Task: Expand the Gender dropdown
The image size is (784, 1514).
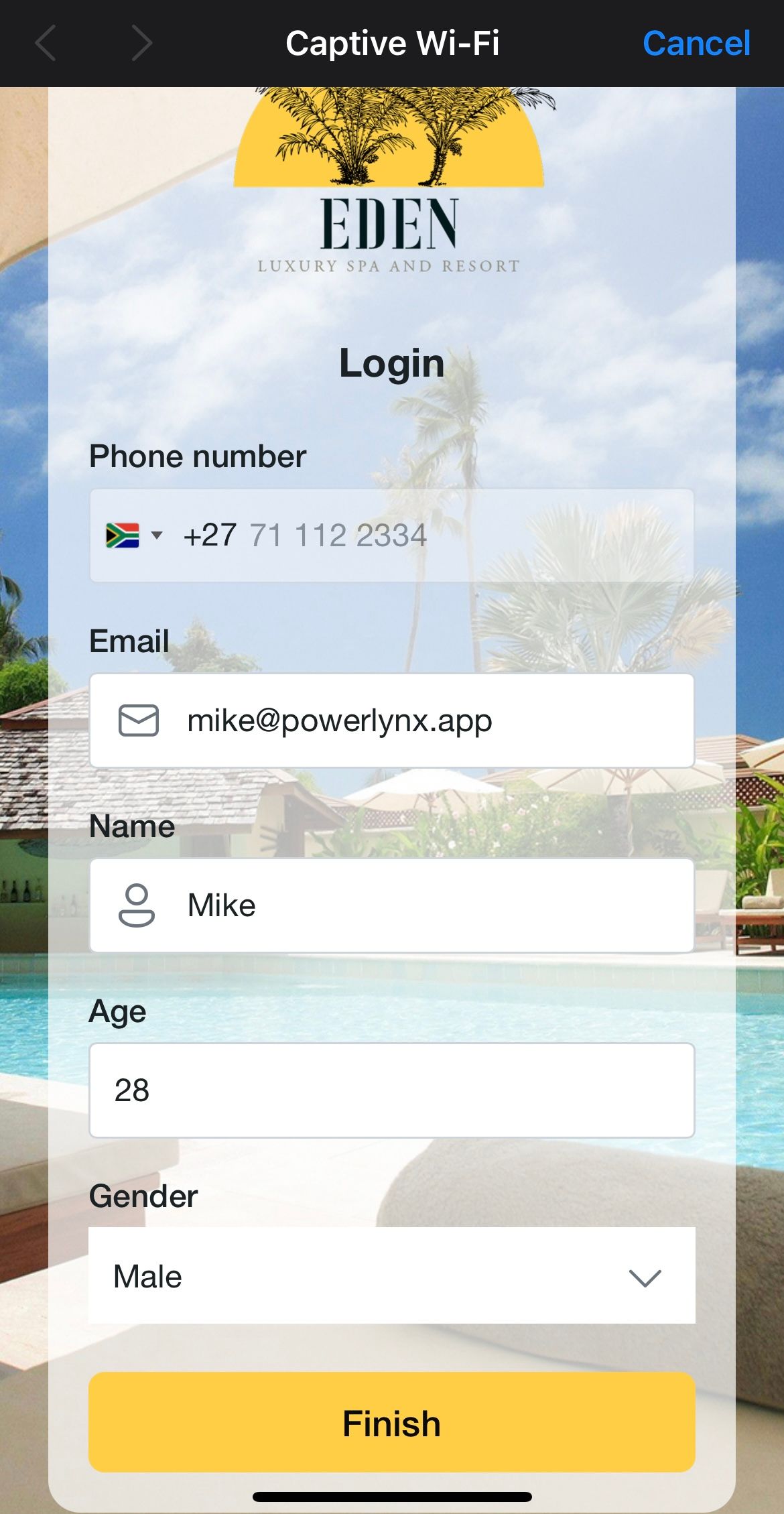Action: 392,1276
